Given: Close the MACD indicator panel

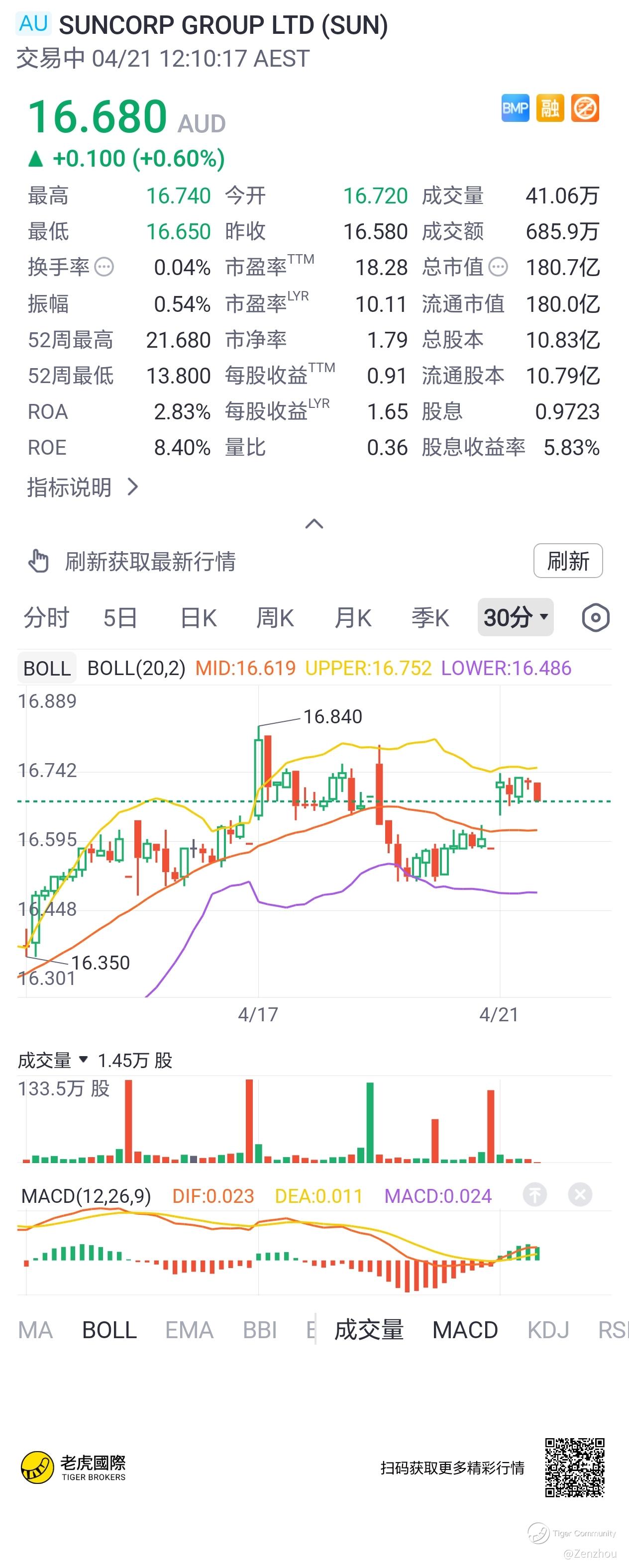Looking at the screenshot, I should click(x=580, y=1194).
